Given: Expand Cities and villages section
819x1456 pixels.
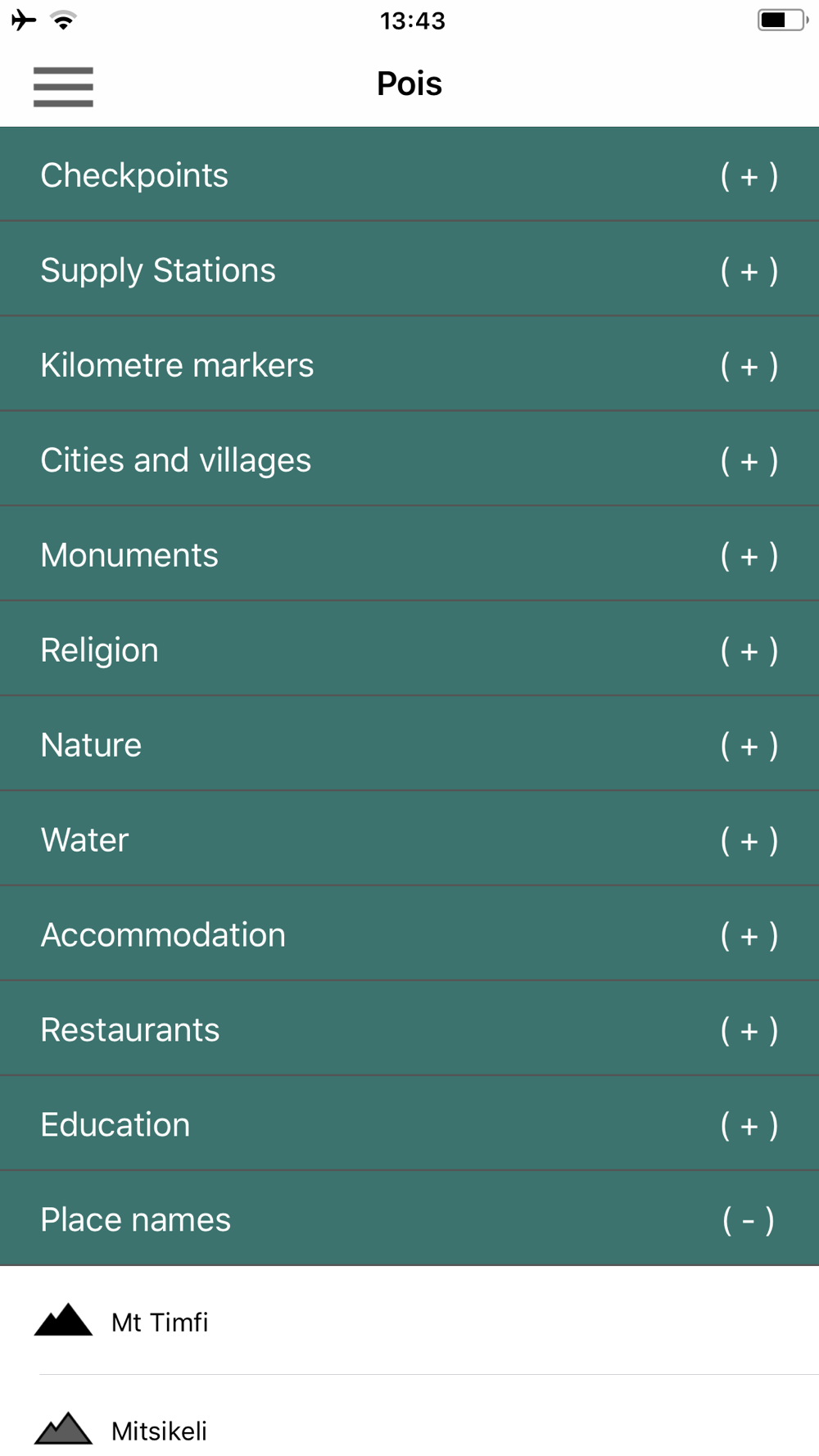Looking at the screenshot, I should [409, 459].
